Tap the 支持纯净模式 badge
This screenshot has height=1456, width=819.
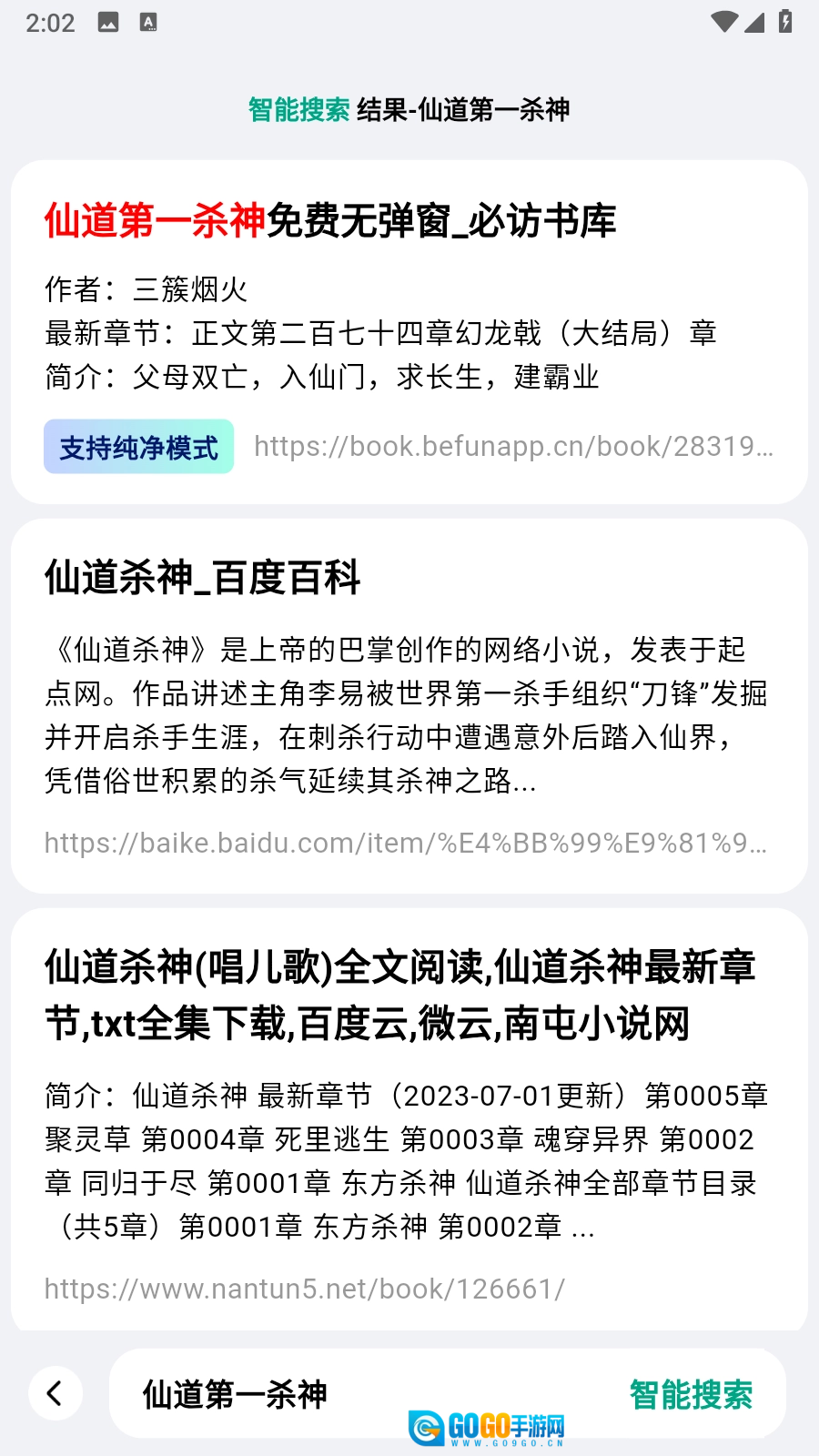138,447
